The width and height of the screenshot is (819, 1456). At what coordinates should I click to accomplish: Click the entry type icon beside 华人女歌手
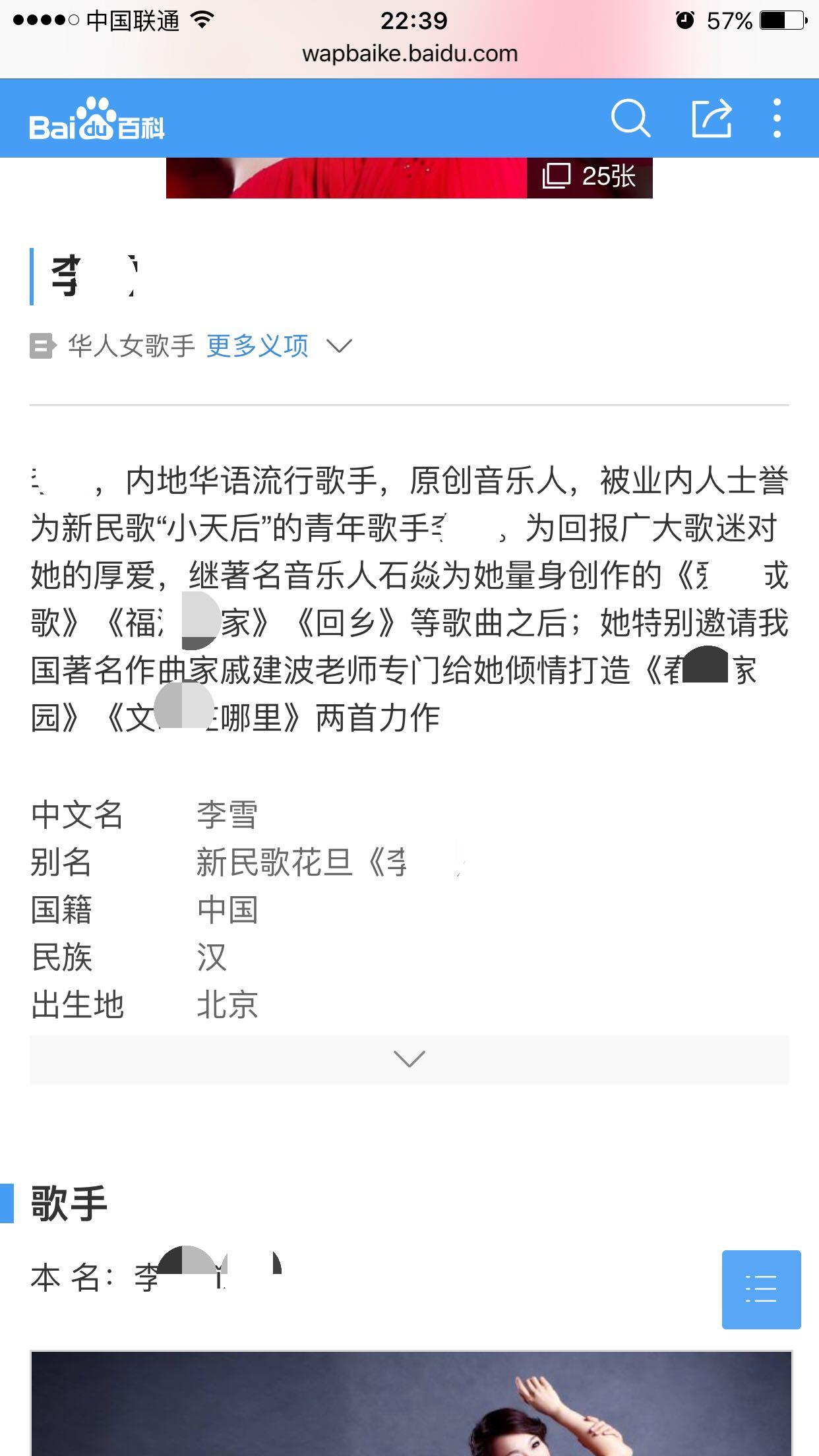pos(43,345)
